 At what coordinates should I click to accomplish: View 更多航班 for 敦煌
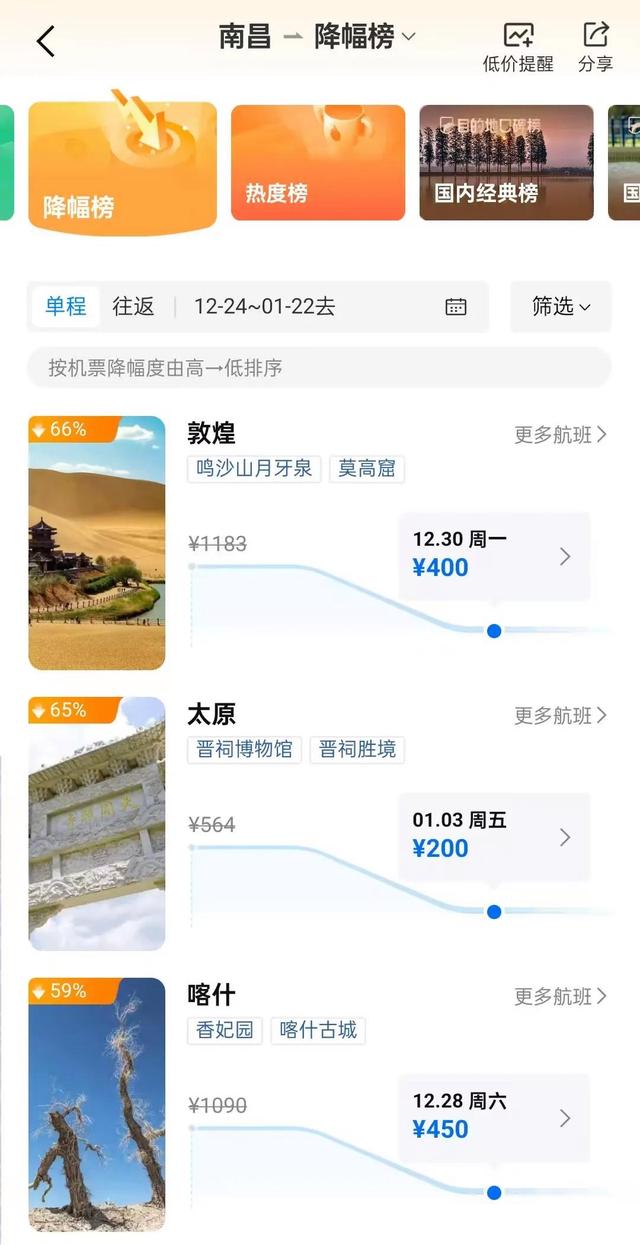pyautogui.click(x=560, y=435)
